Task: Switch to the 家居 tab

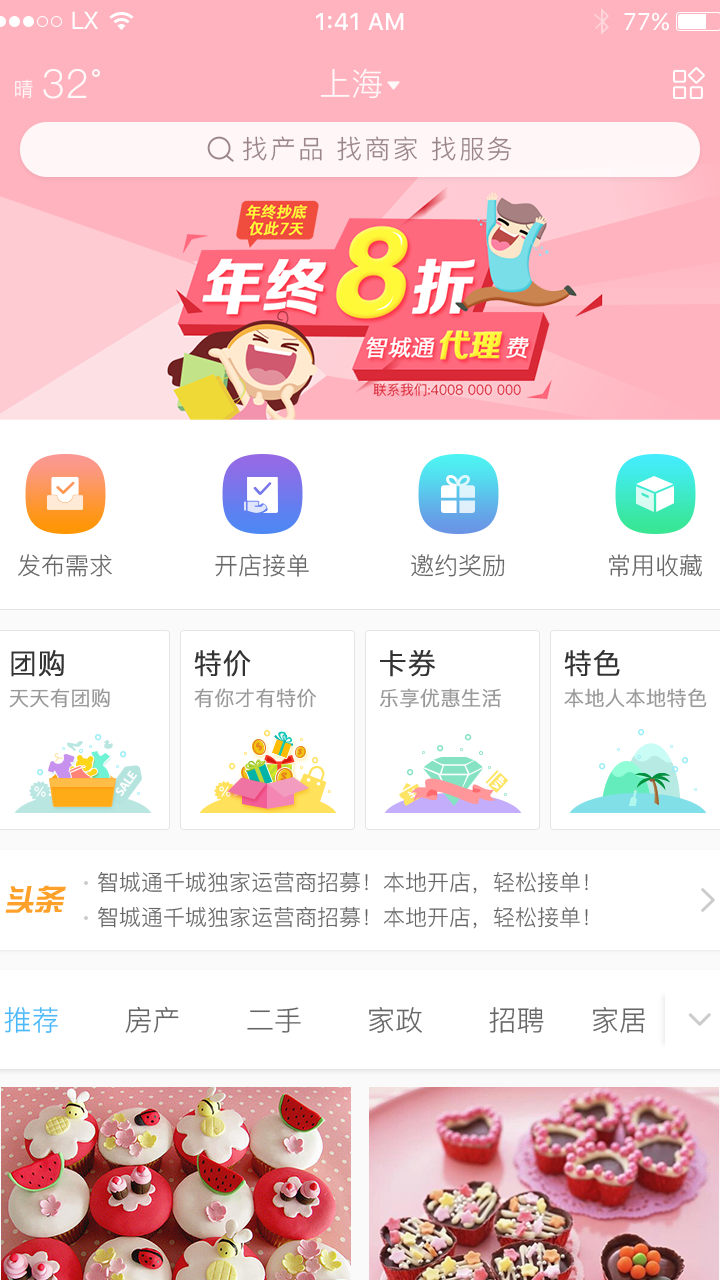Action: coord(619,1021)
